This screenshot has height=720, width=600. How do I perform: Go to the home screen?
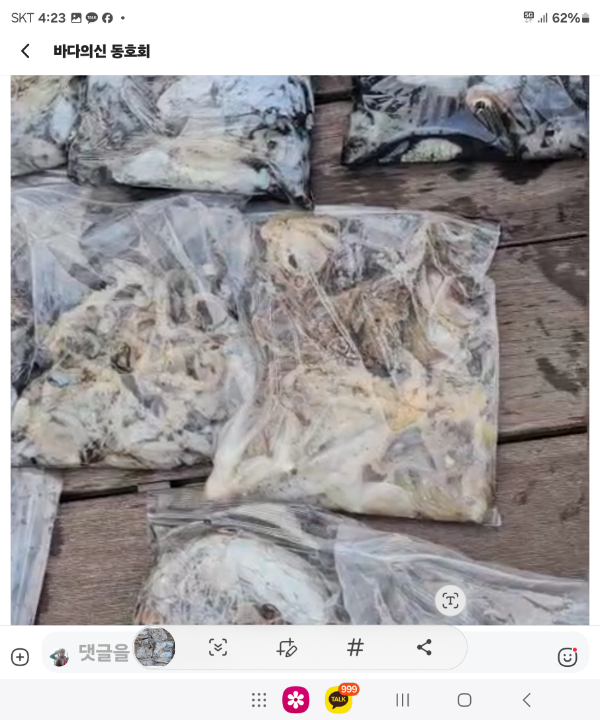tap(464, 700)
